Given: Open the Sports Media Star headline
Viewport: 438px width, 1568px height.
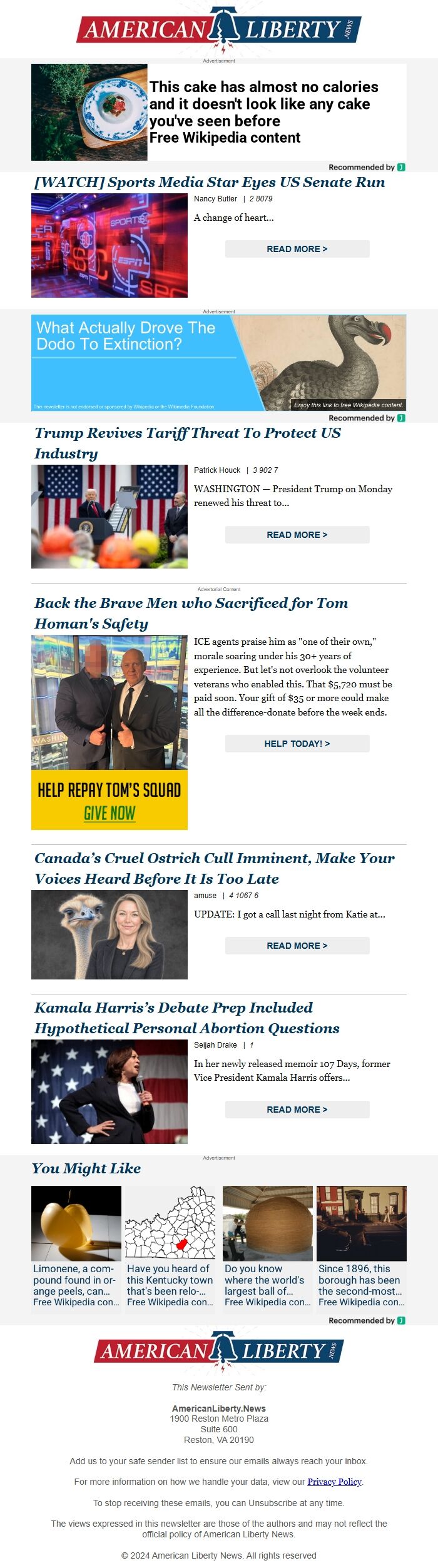Looking at the screenshot, I should pyautogui.click(x=210, y=183).
